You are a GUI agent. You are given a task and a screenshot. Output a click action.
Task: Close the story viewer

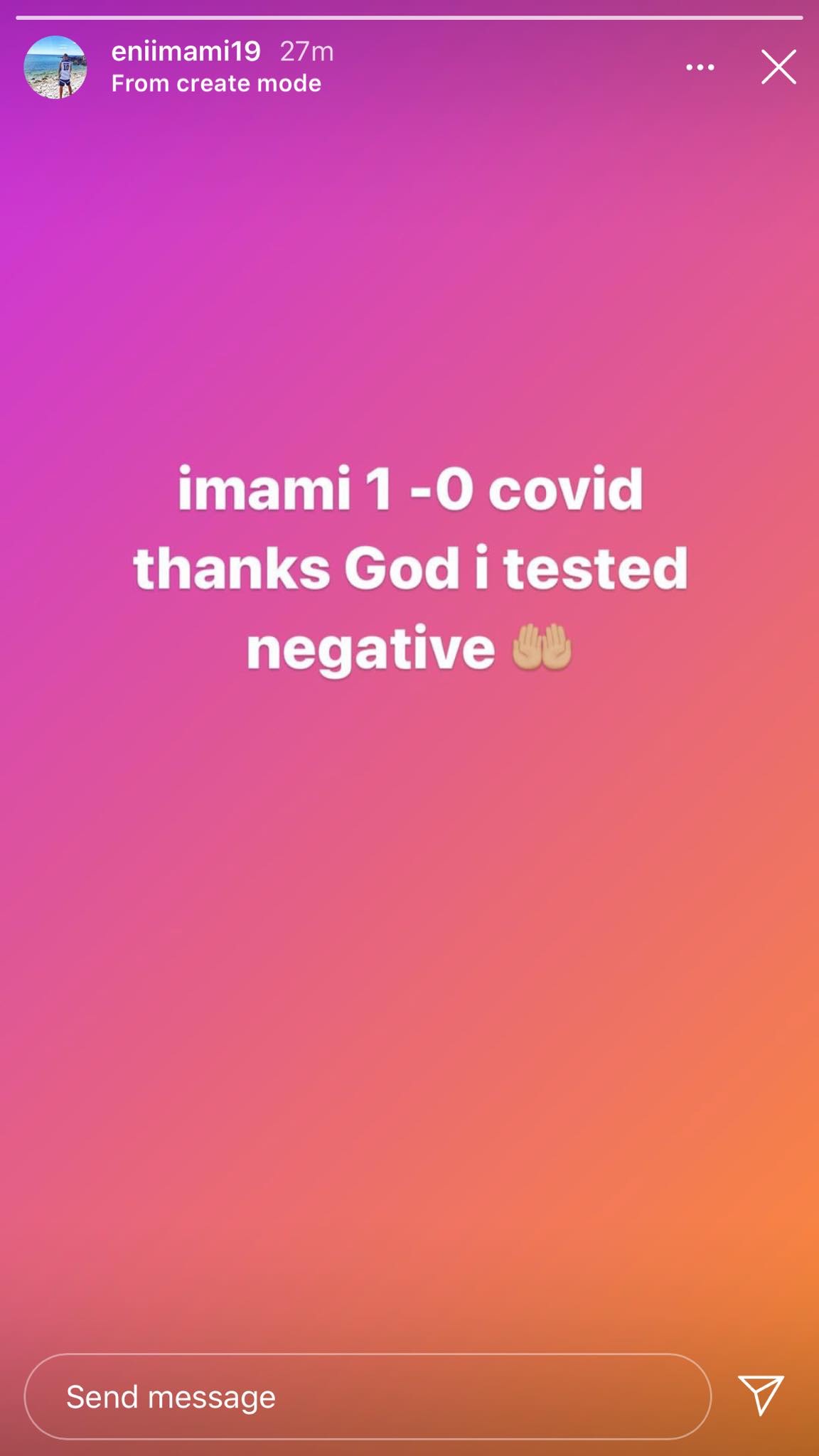(x=778, y=68)
